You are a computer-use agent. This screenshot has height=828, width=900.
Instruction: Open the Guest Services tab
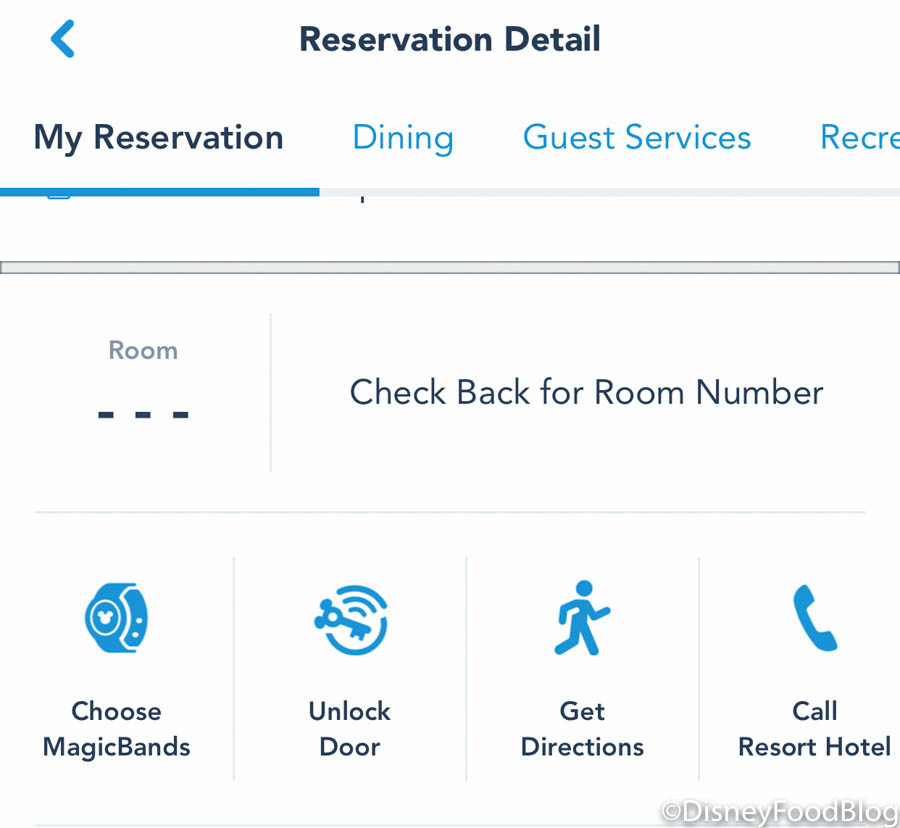point(637,138)
